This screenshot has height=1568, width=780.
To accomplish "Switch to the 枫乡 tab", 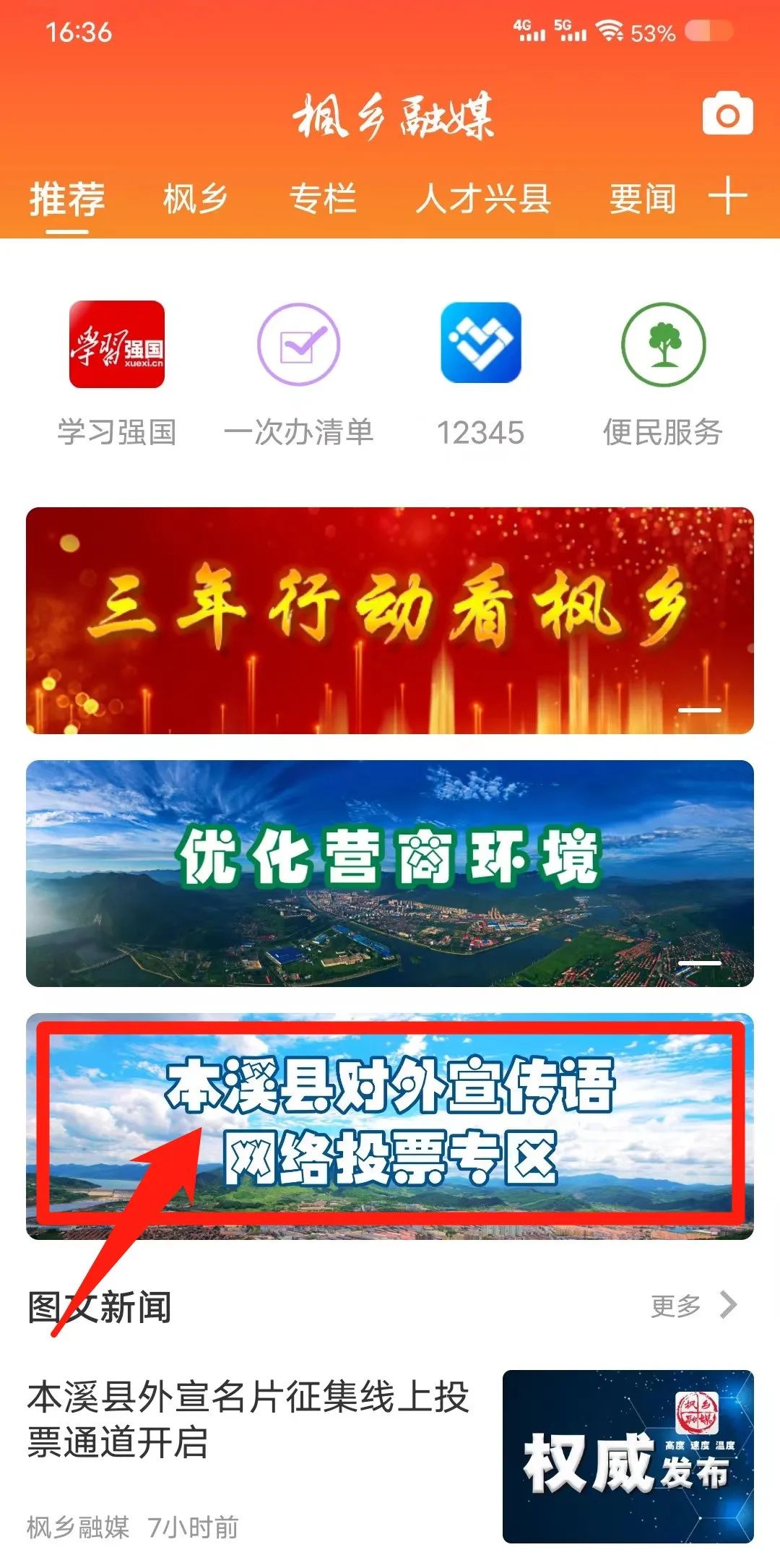I will click(195, 199).
